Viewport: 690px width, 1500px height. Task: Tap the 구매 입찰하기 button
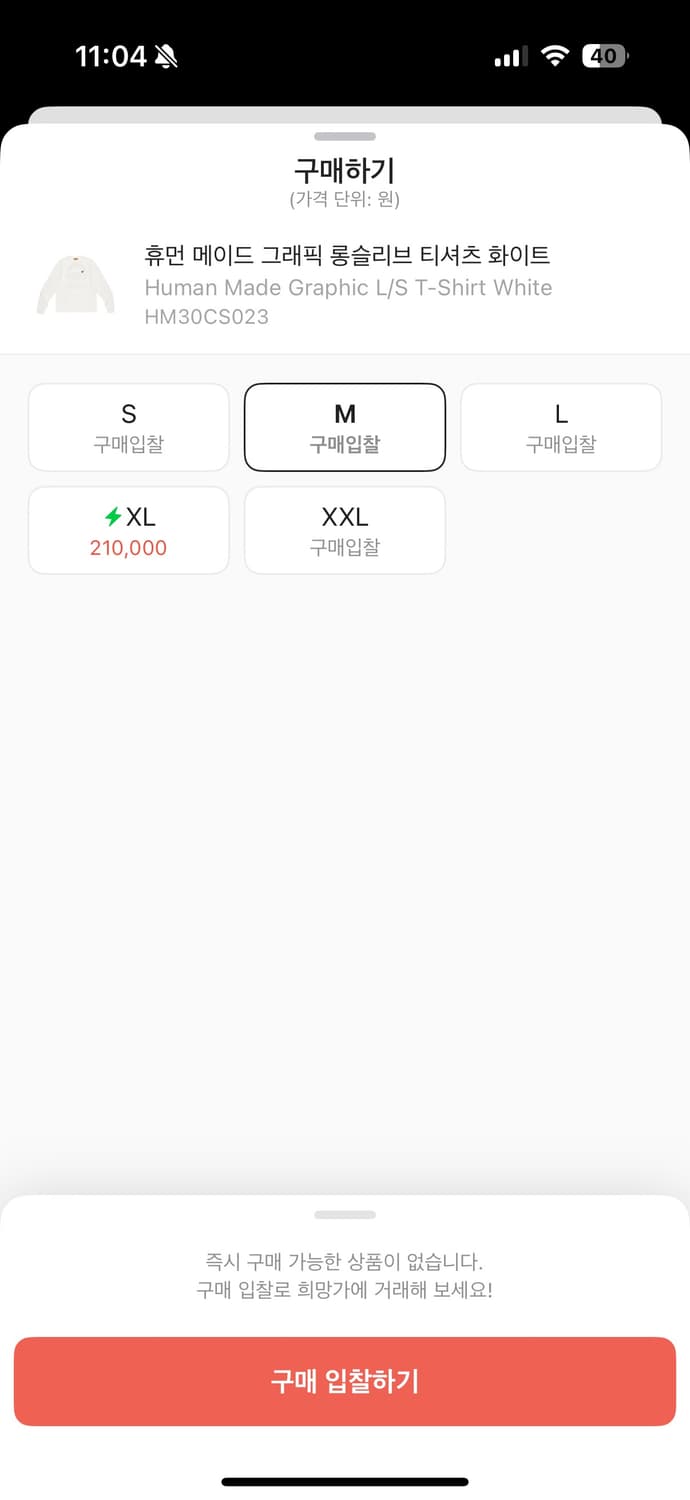[x=345, y=1381]
